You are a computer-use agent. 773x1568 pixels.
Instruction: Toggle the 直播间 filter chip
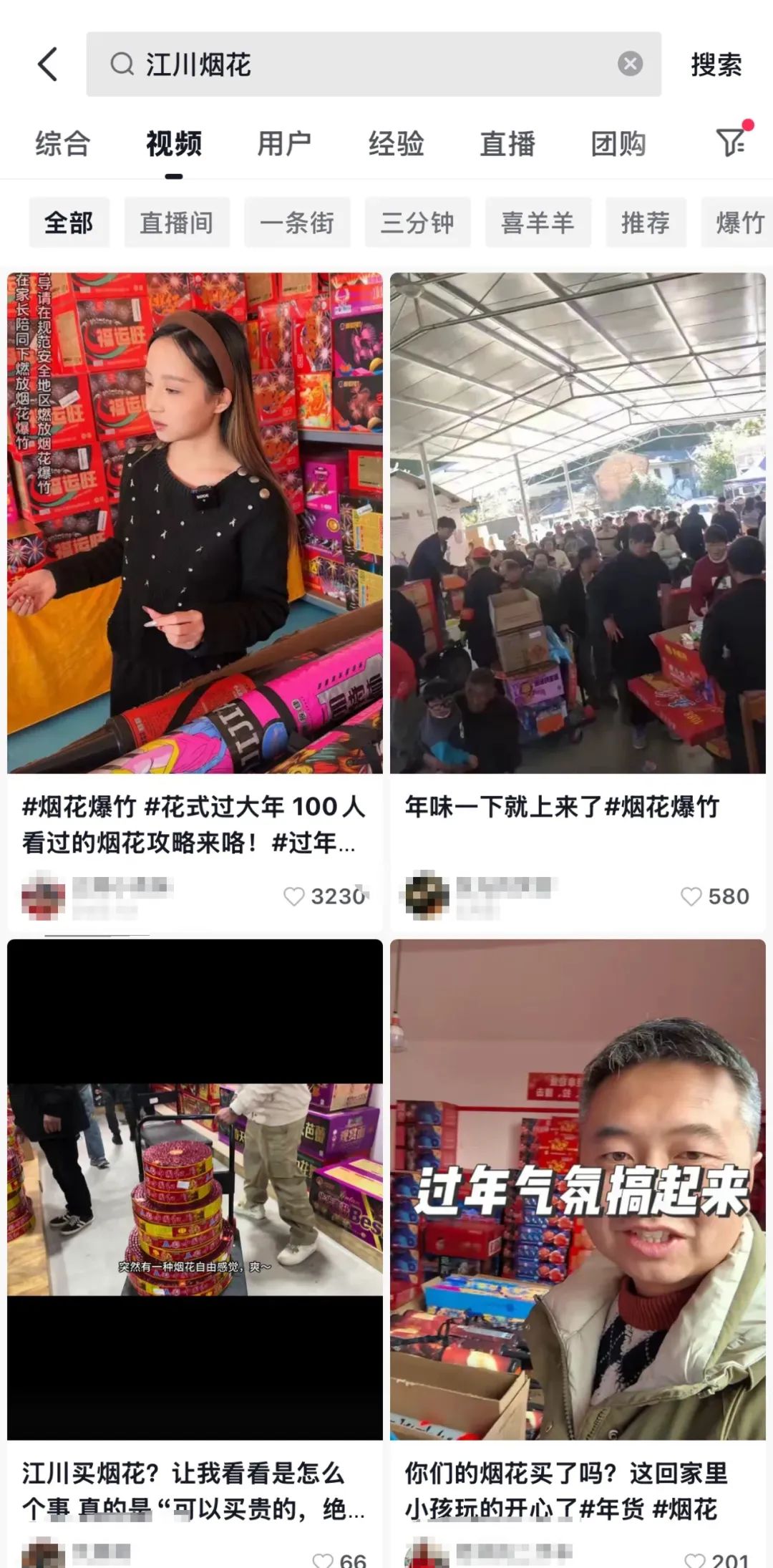(x=176, y=223)
